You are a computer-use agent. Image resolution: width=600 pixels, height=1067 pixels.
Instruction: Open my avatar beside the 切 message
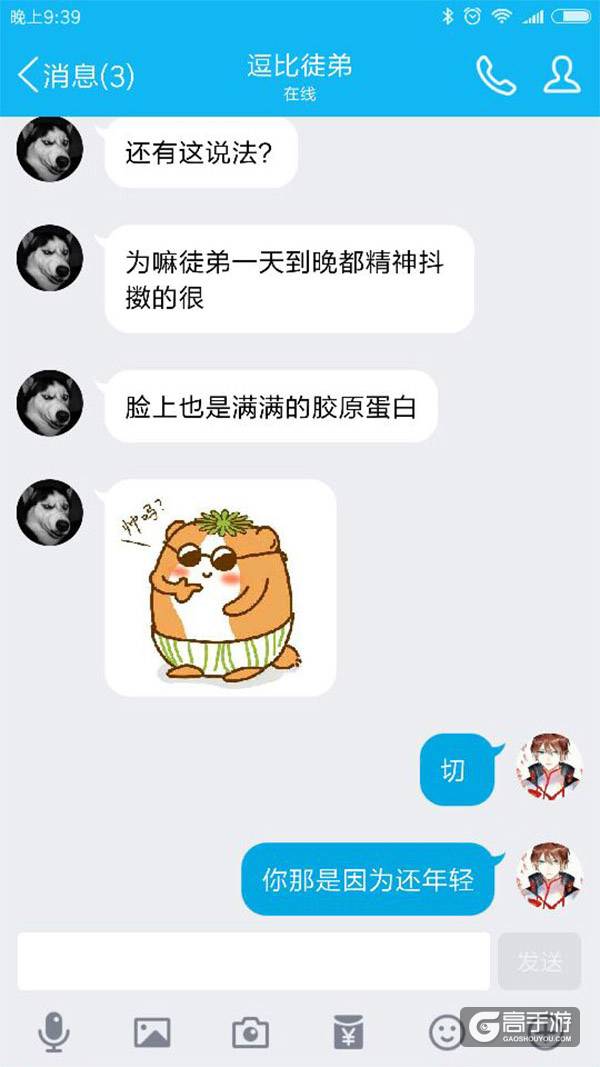click(549, 768)
